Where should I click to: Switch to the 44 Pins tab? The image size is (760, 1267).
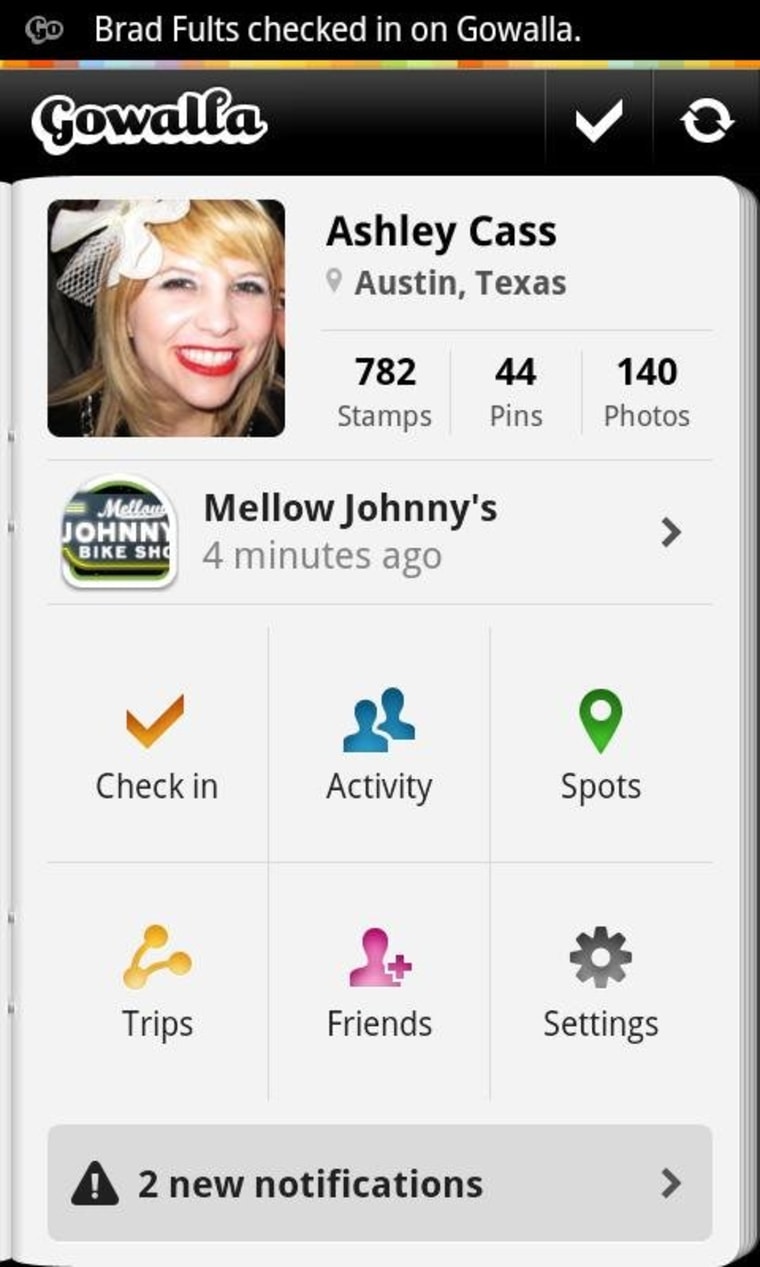coord(516,390)
